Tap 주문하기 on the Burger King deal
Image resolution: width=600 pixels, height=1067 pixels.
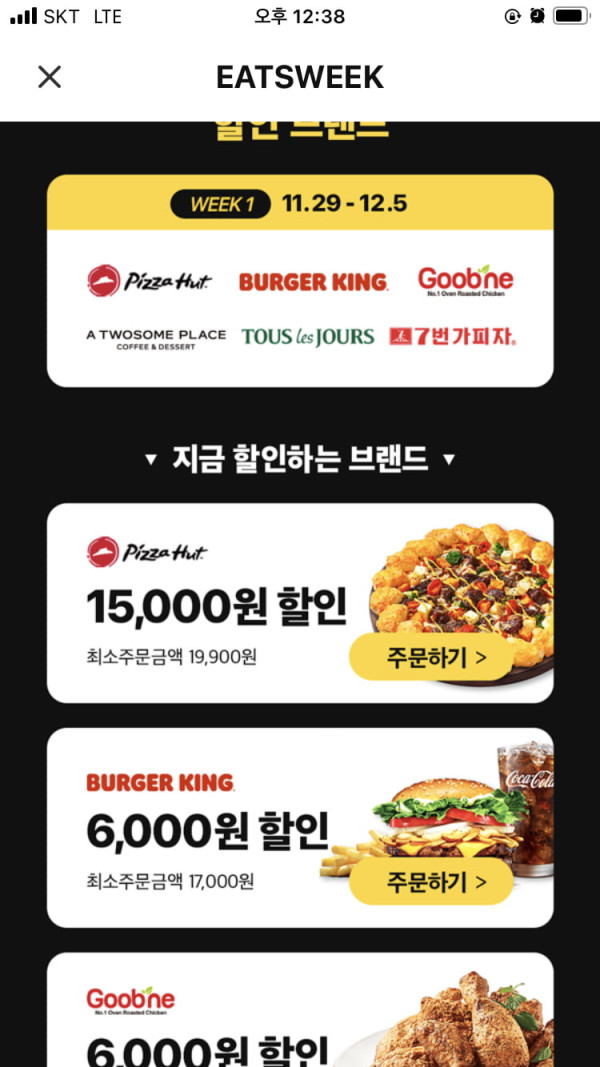pyautogui.click(x=431, y=881)
